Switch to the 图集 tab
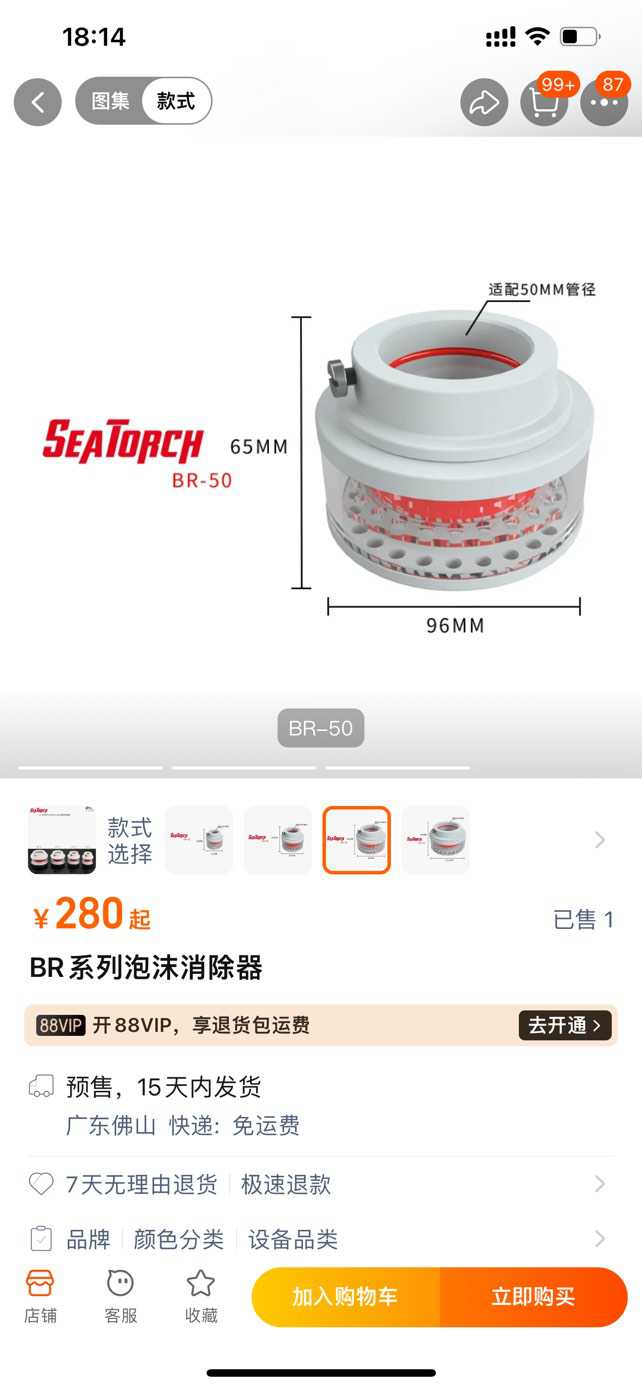 (110, 101)
